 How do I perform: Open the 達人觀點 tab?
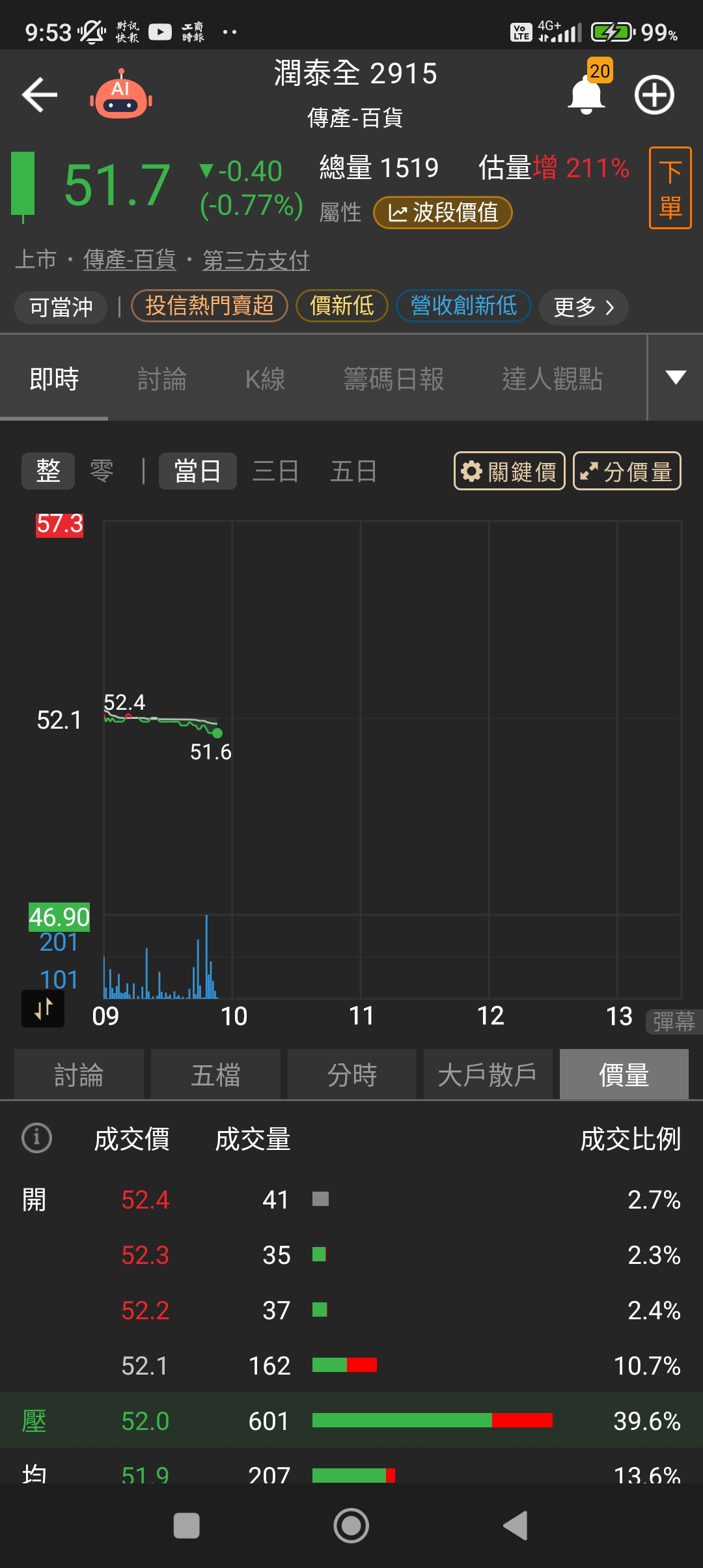point(552,379)
